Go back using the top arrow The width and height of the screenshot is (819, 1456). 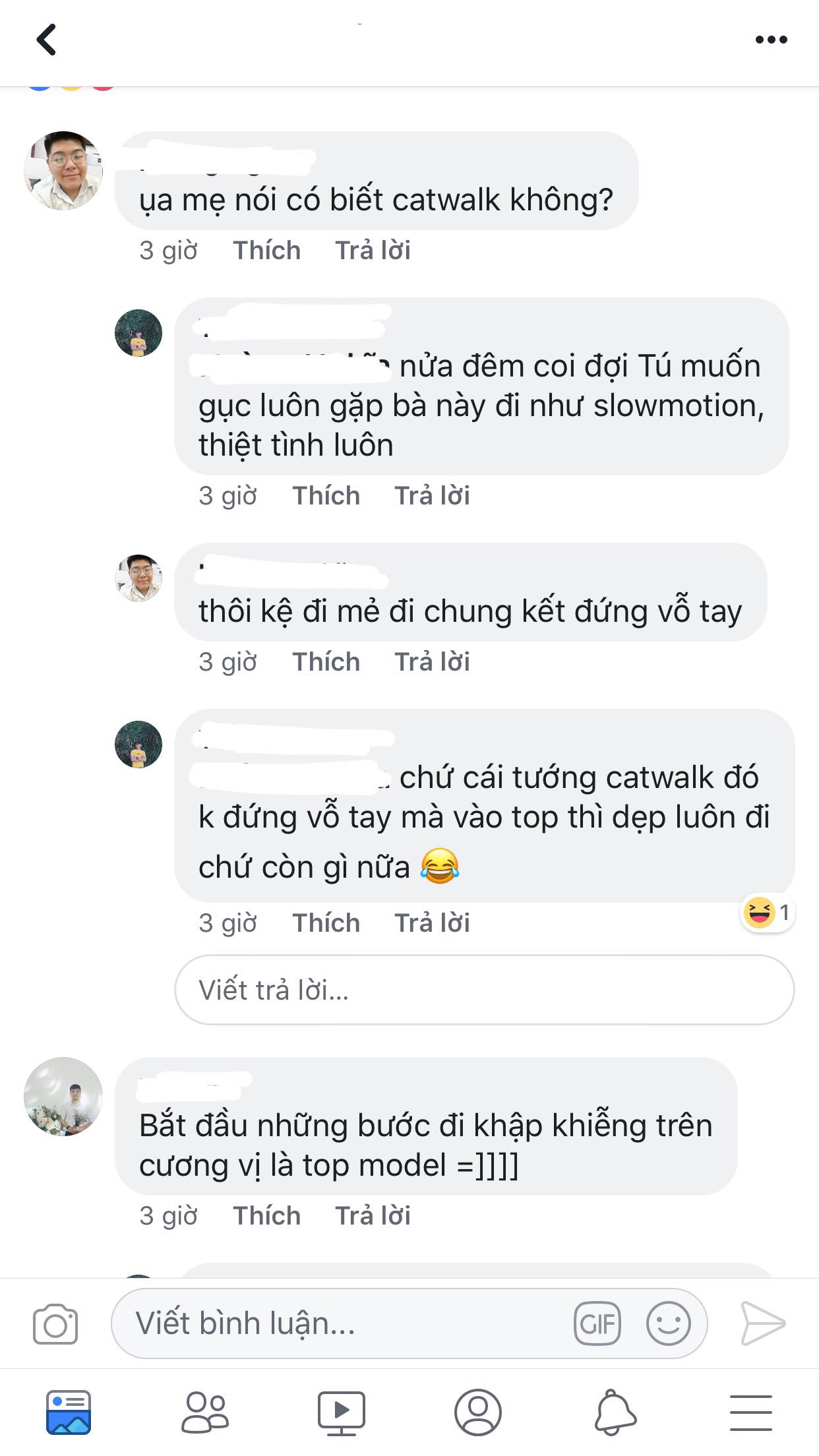tap(46, 40)
